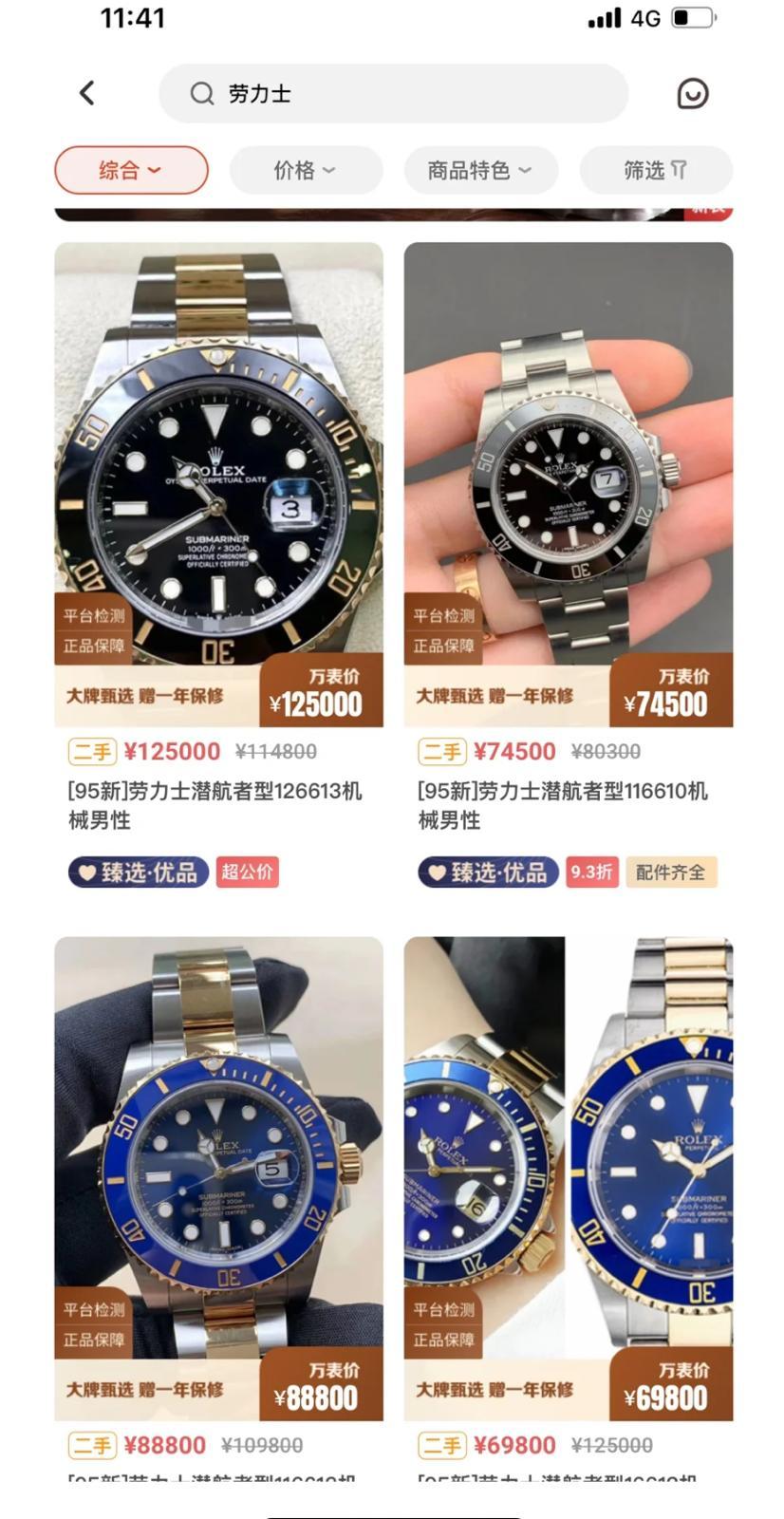Open the 价格 price dropdown
The height and width of the screenshot is (1519, 784).
pyautogui.click(x=306, y=170)
